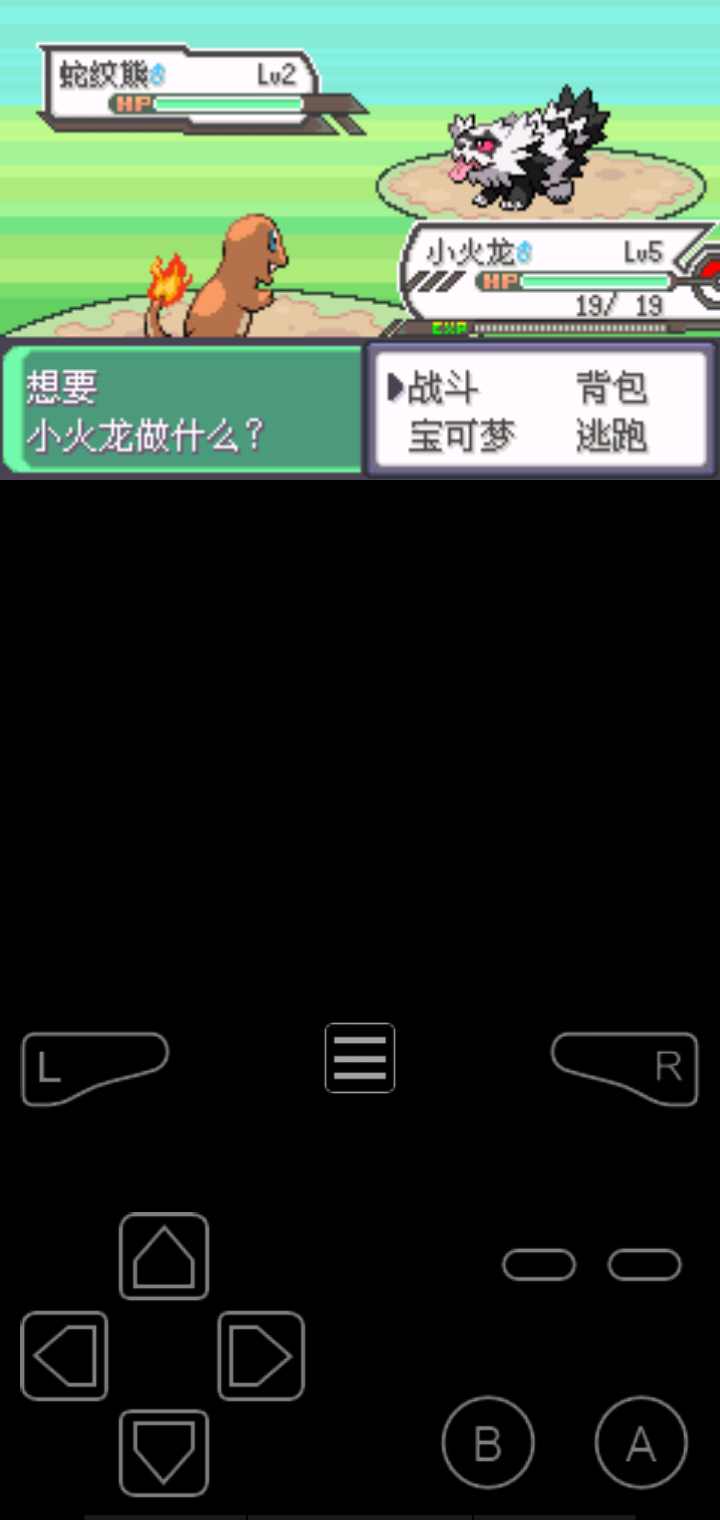Tap the right pill-shaped Start button

645,1265
